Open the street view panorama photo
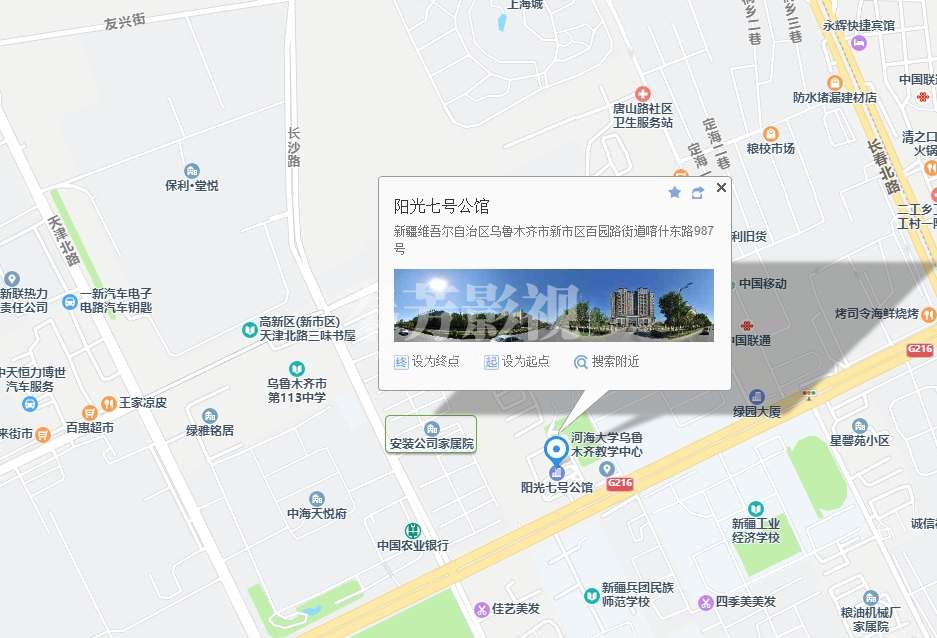The width and height of the screenshot is (937, 638). point(553,305)
